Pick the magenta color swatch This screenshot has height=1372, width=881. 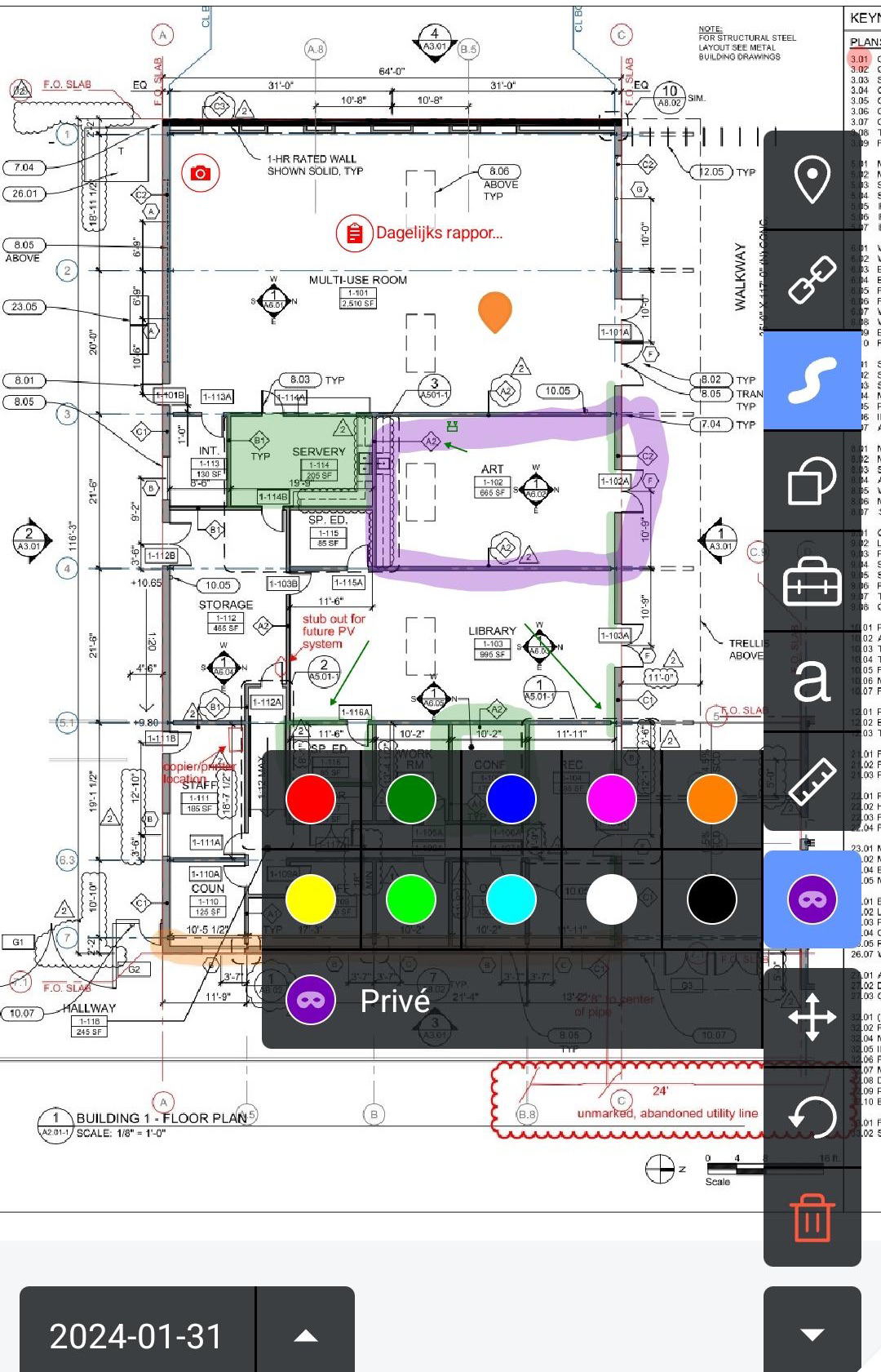point(612,799)
